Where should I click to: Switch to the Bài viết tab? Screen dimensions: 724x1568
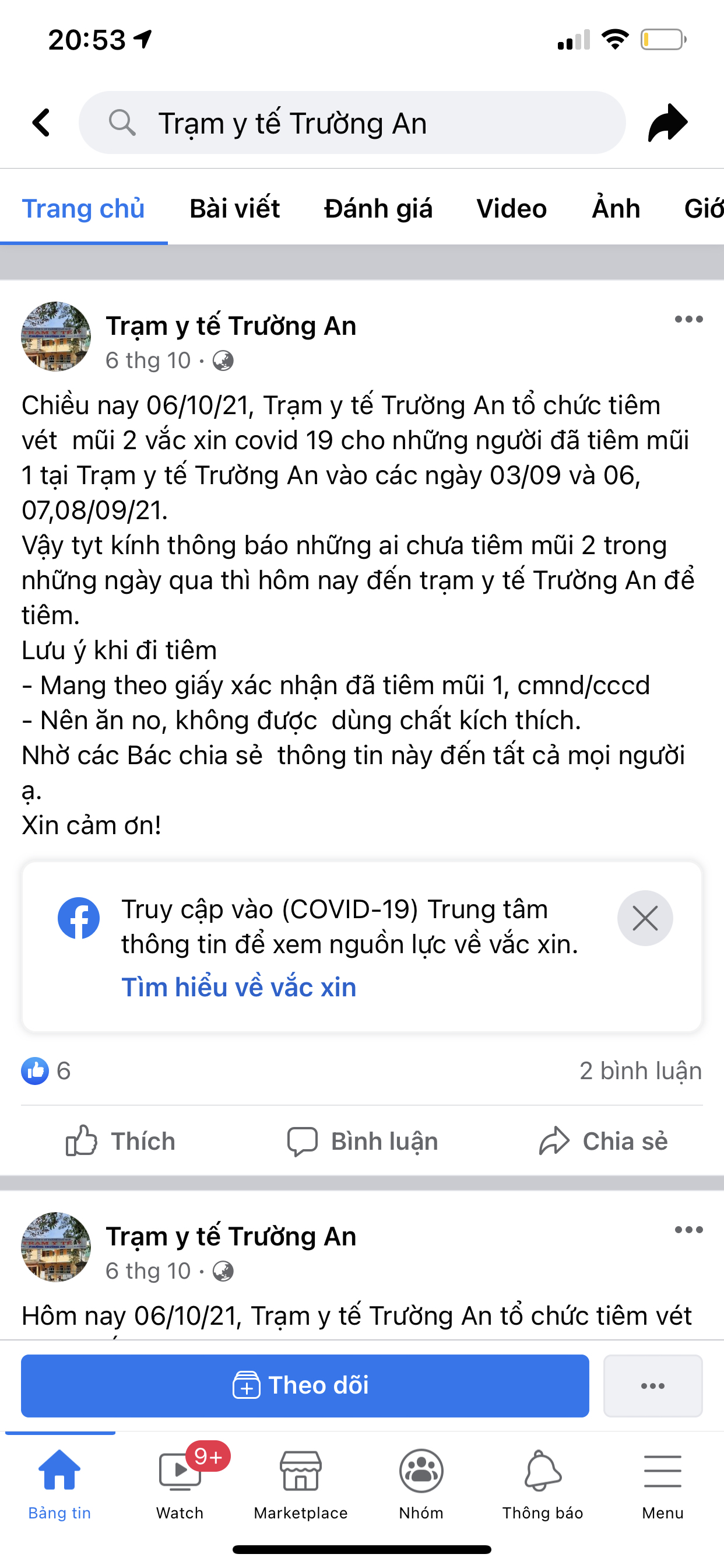(234, 209)
